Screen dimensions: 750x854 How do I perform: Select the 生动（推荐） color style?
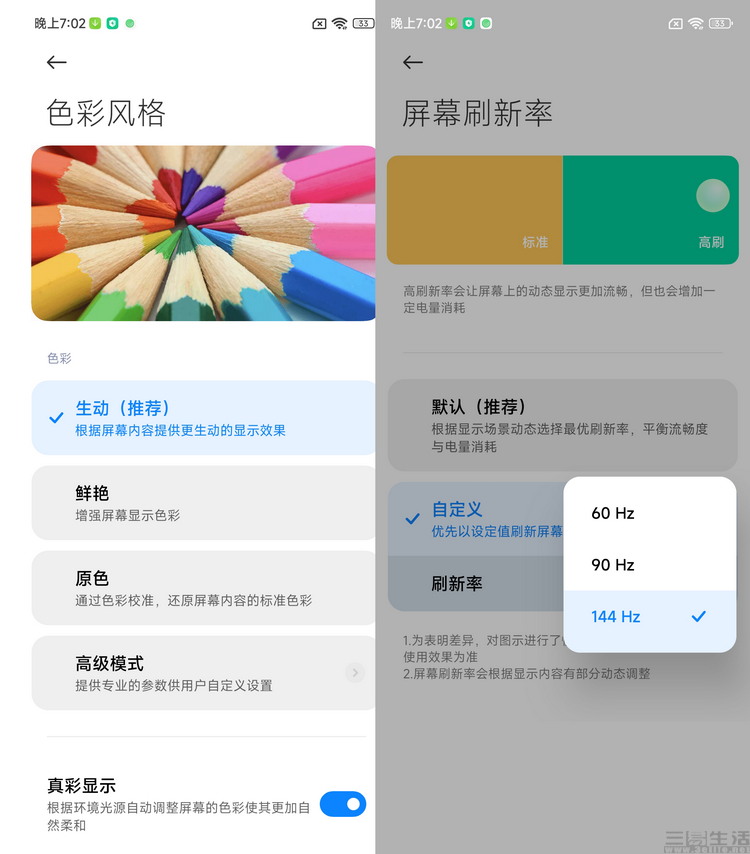[200, 418]
